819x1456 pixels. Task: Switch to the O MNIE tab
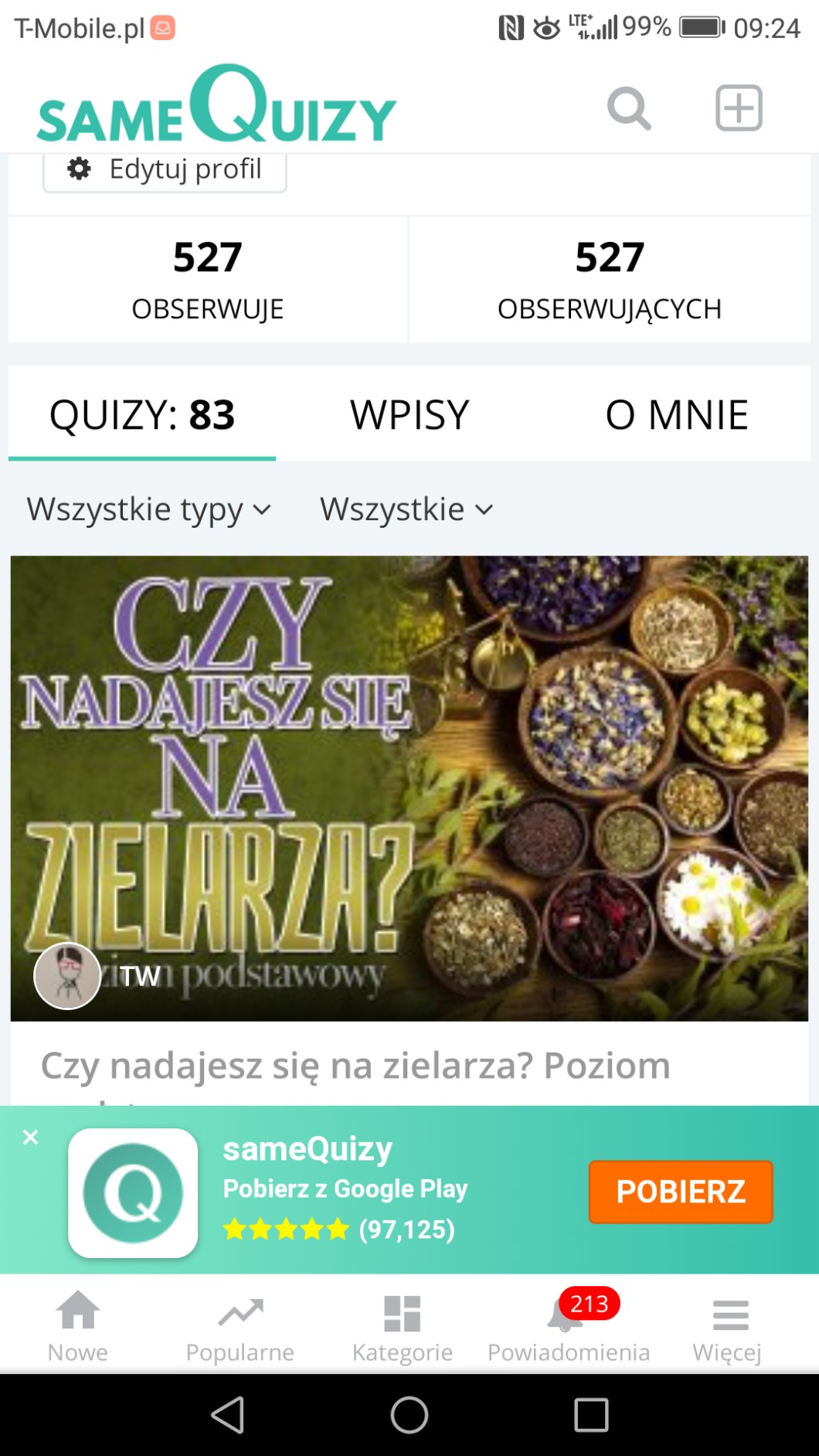tap(676, 415)
